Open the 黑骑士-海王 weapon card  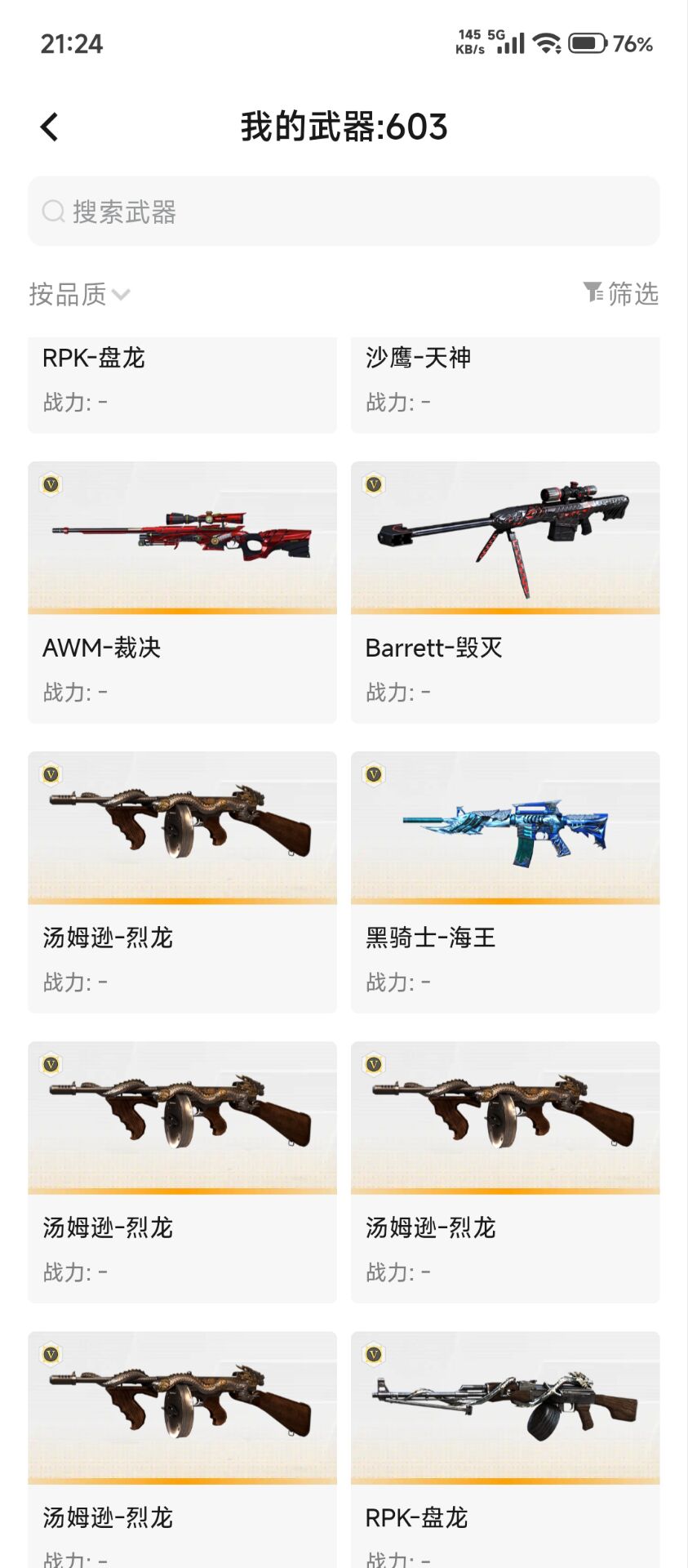coord(505,882)
